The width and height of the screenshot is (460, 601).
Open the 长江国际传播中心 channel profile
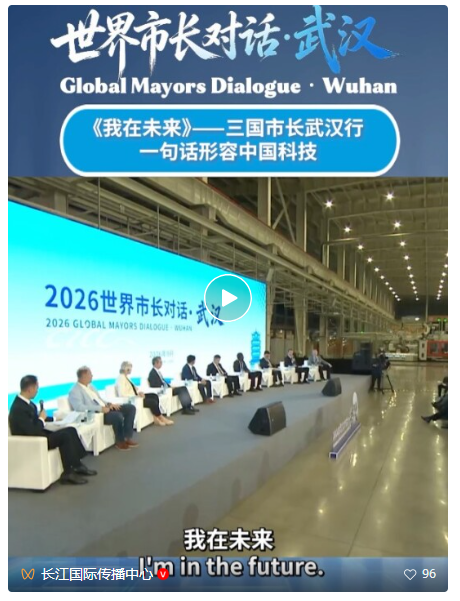[97, 574]
